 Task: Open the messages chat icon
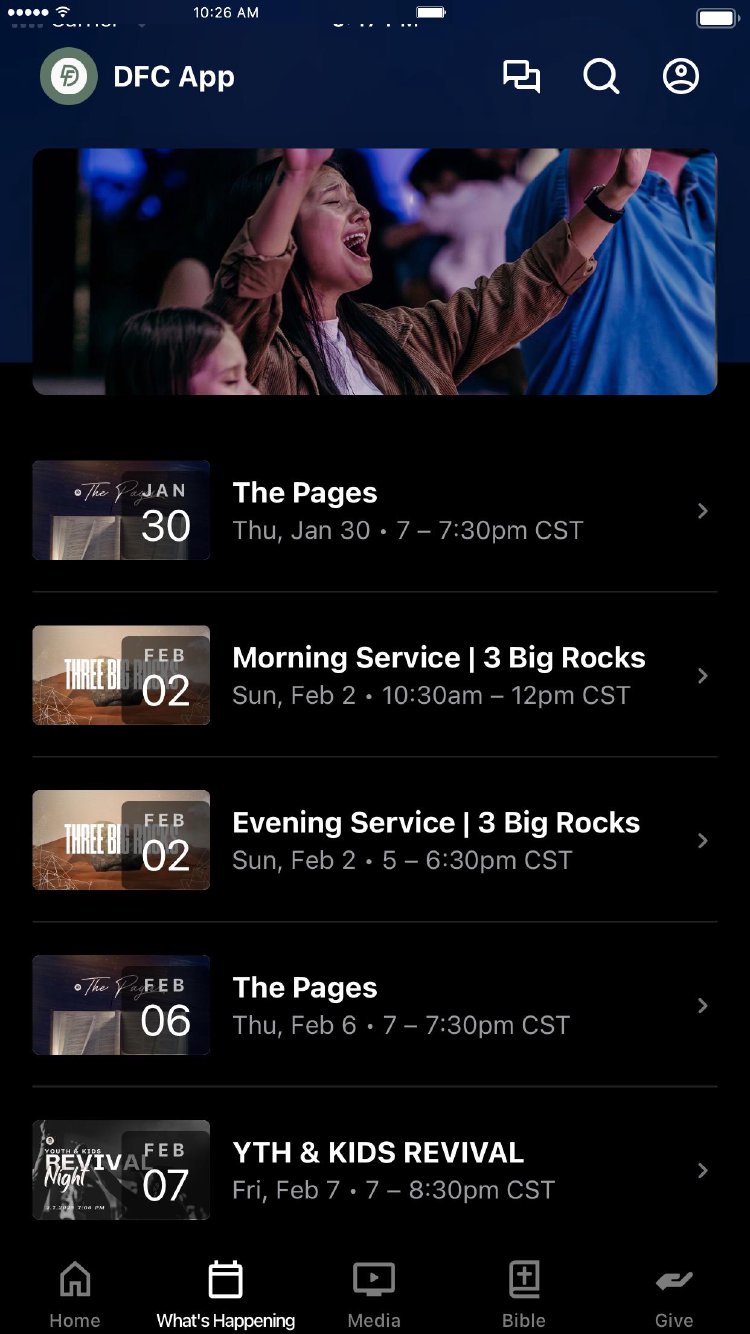point(521,76)
